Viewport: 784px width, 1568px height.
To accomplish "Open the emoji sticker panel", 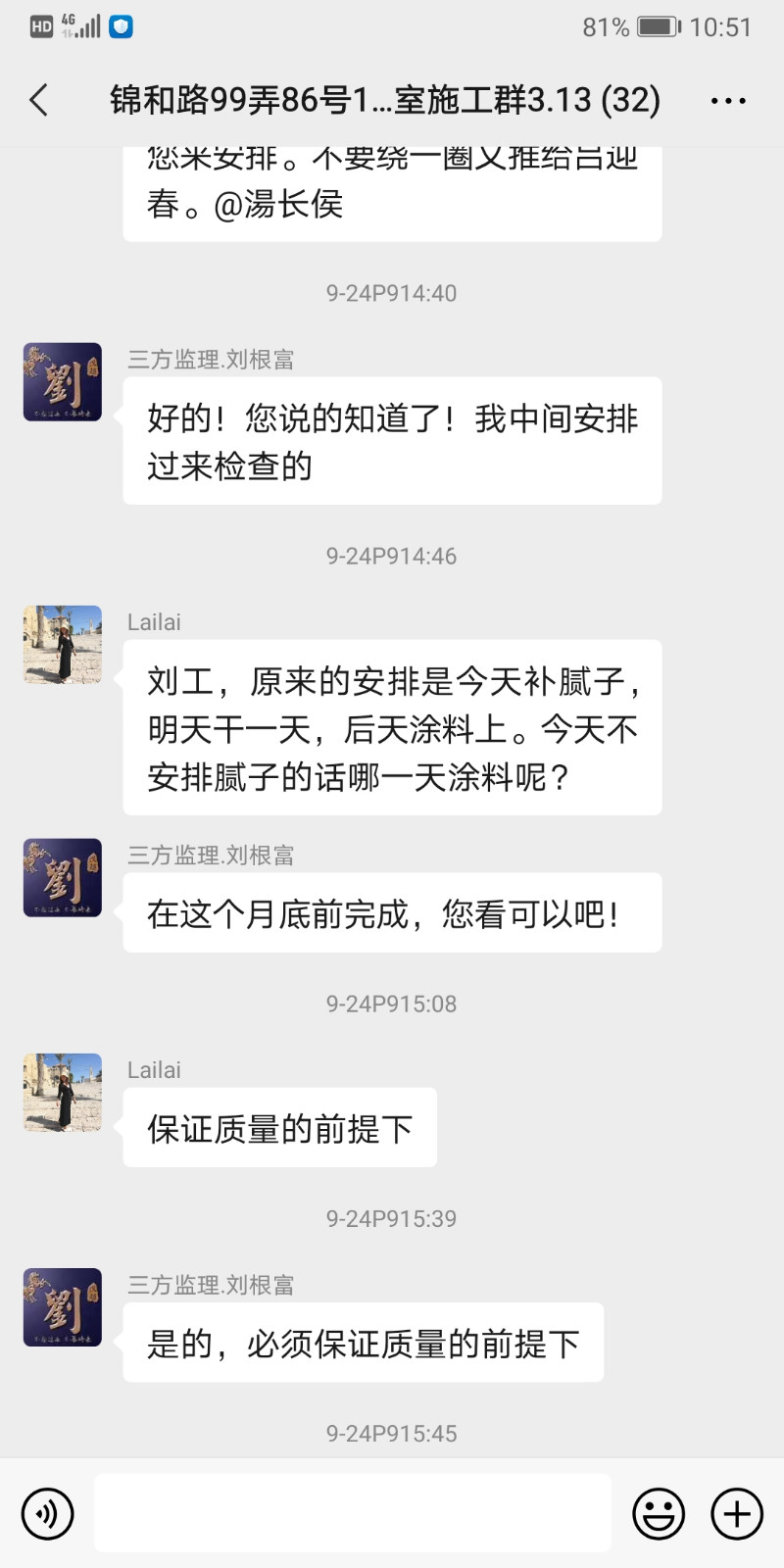I will [659, 1513].
